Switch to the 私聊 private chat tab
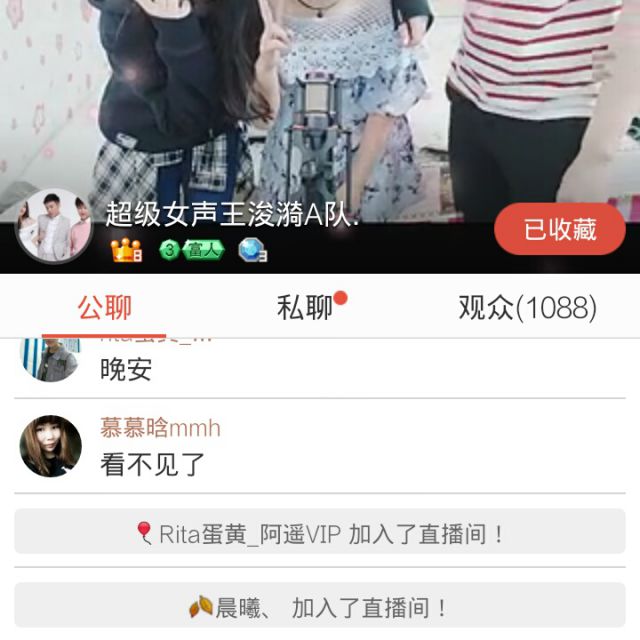640x640 pixels. [305, 307]
